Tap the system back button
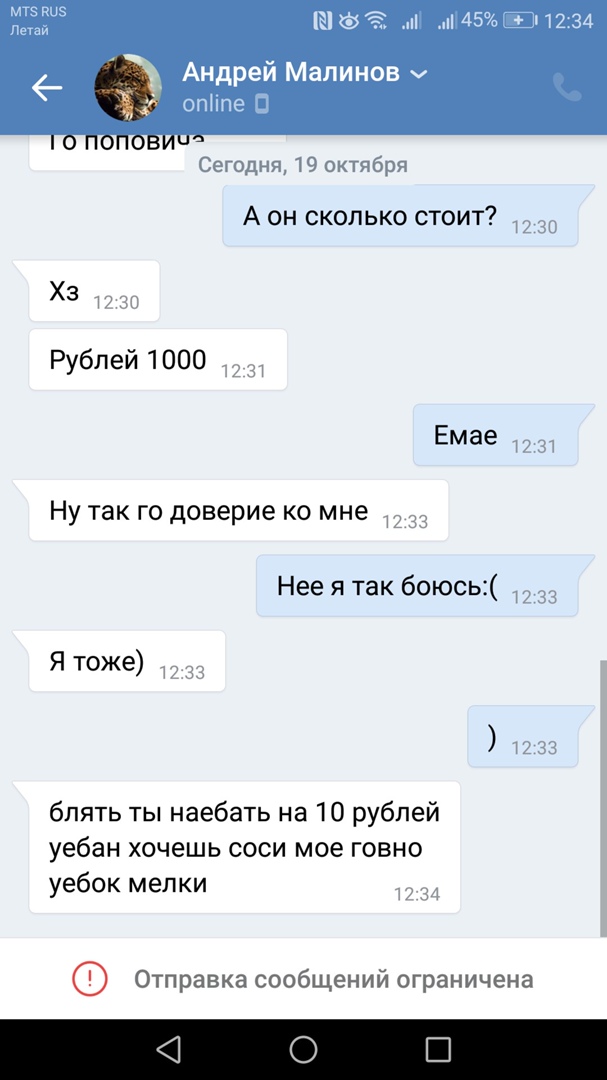607x1080 pixels. pyautogui.click(x=169, y=1049)
